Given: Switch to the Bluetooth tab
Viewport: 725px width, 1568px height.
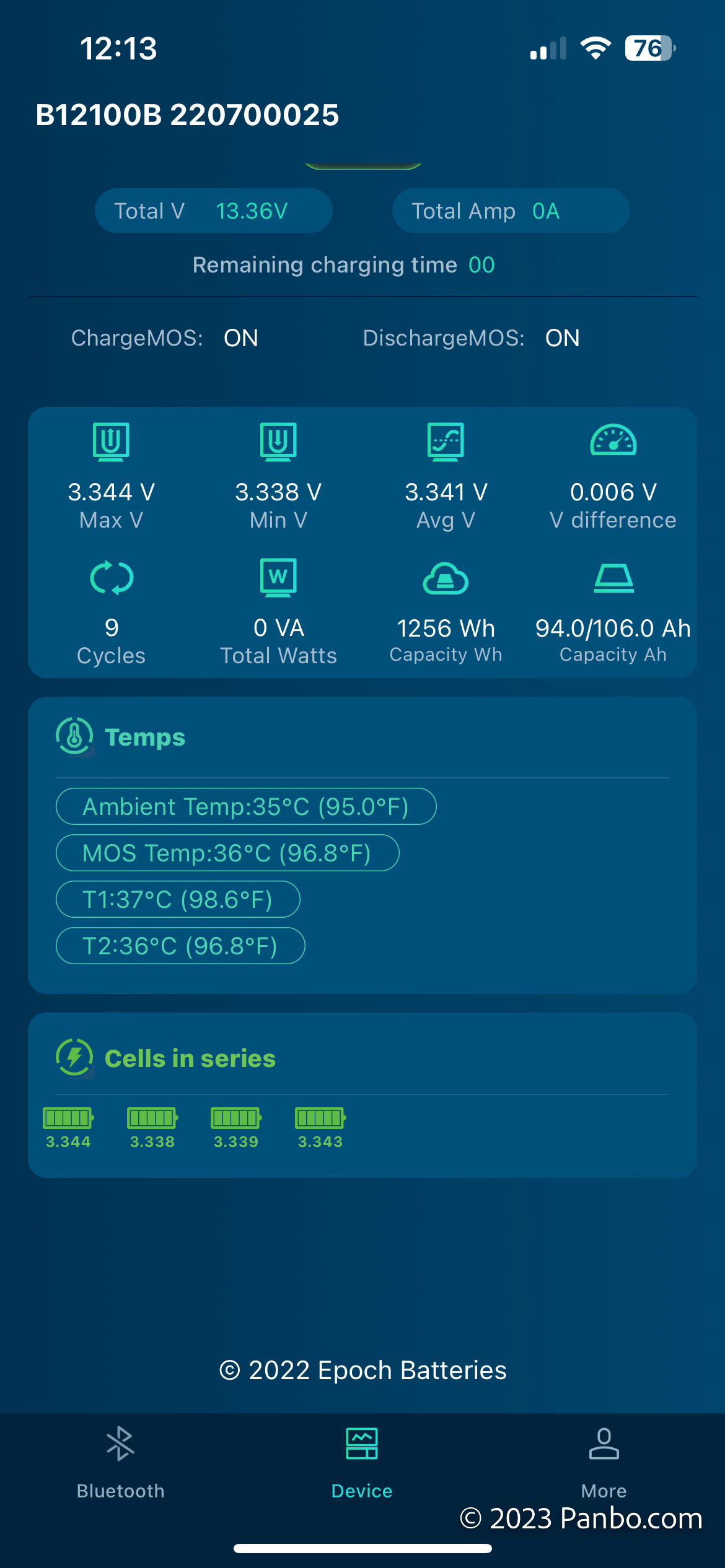Looking at the screenshot, I should [x=120, y=1463].
